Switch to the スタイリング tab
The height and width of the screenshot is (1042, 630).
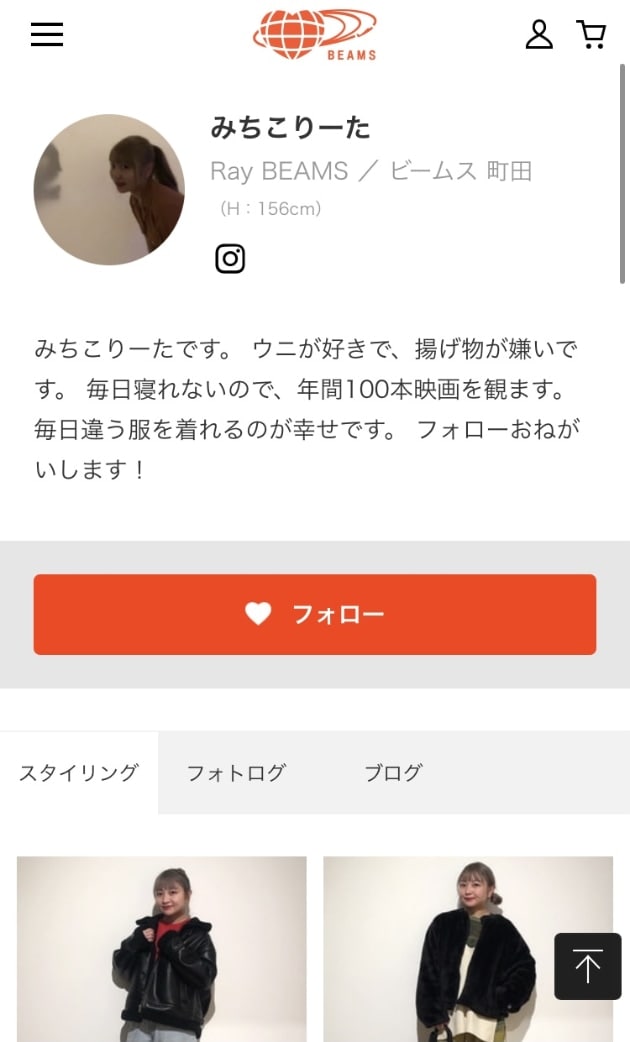click(79, 773)
